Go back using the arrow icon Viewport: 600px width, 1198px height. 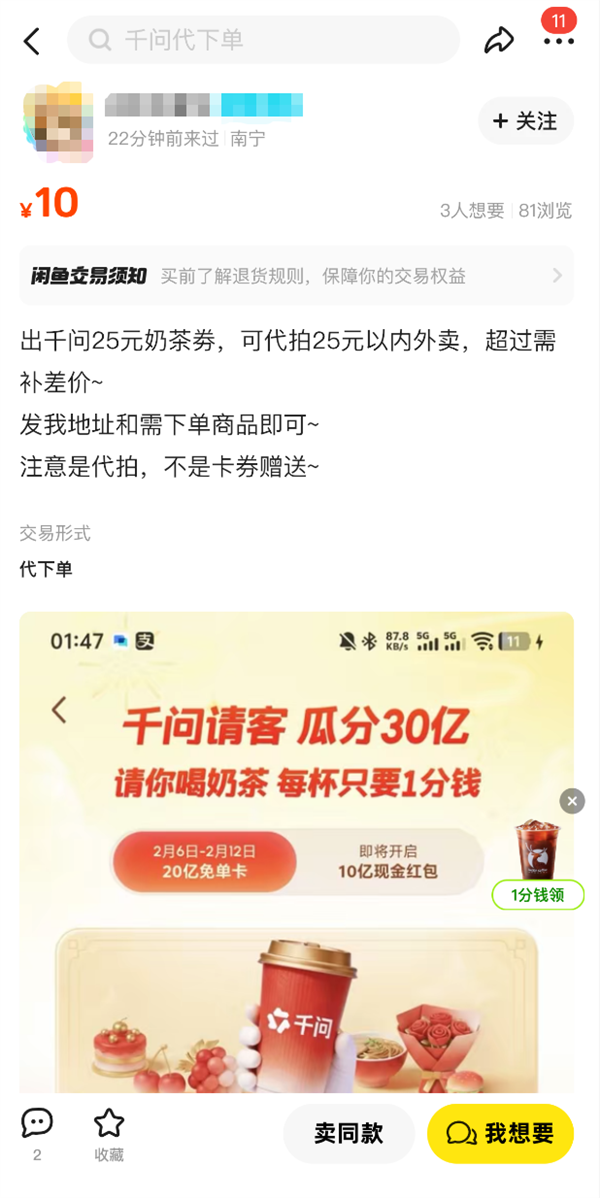pos(32,41)
